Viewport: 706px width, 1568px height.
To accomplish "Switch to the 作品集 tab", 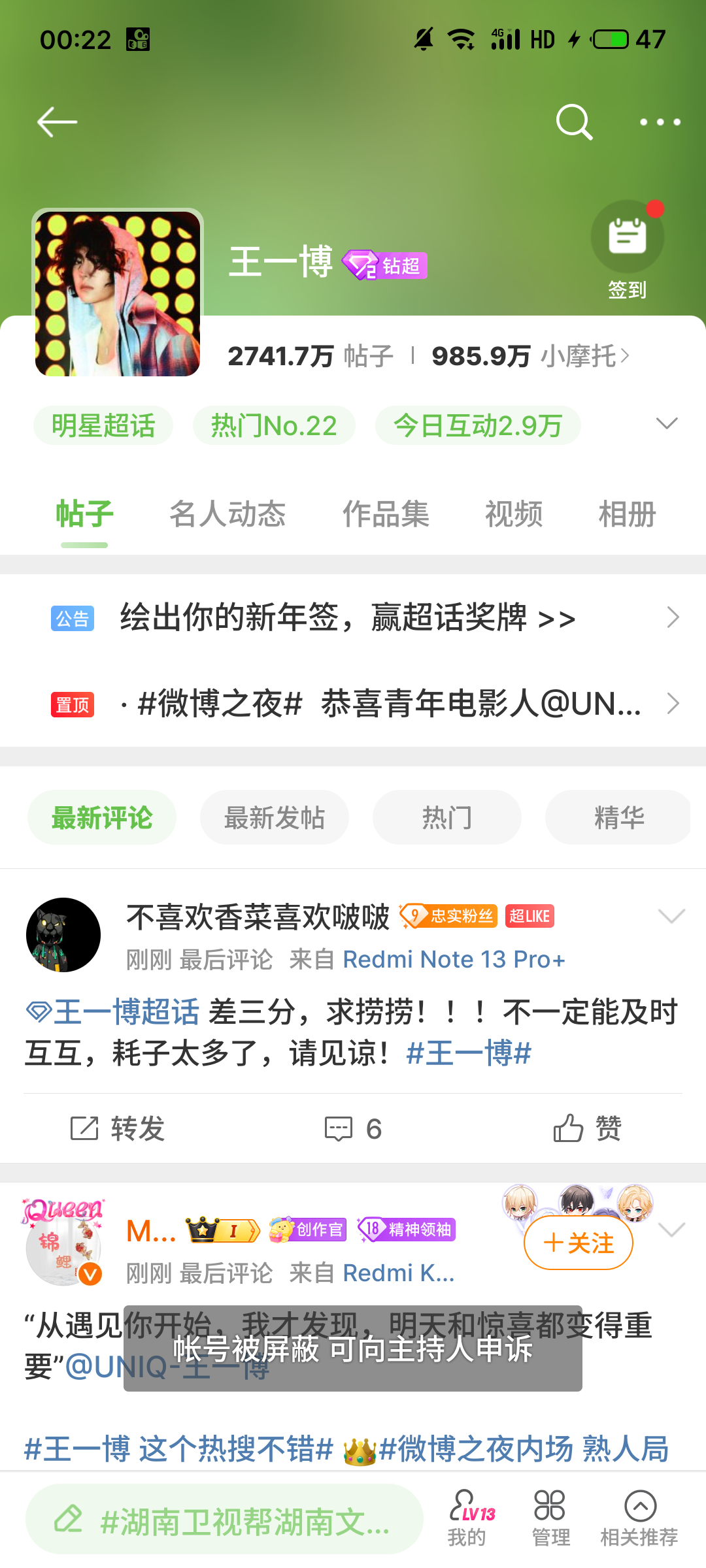I will pyautogui.click(x=386, y=514).
